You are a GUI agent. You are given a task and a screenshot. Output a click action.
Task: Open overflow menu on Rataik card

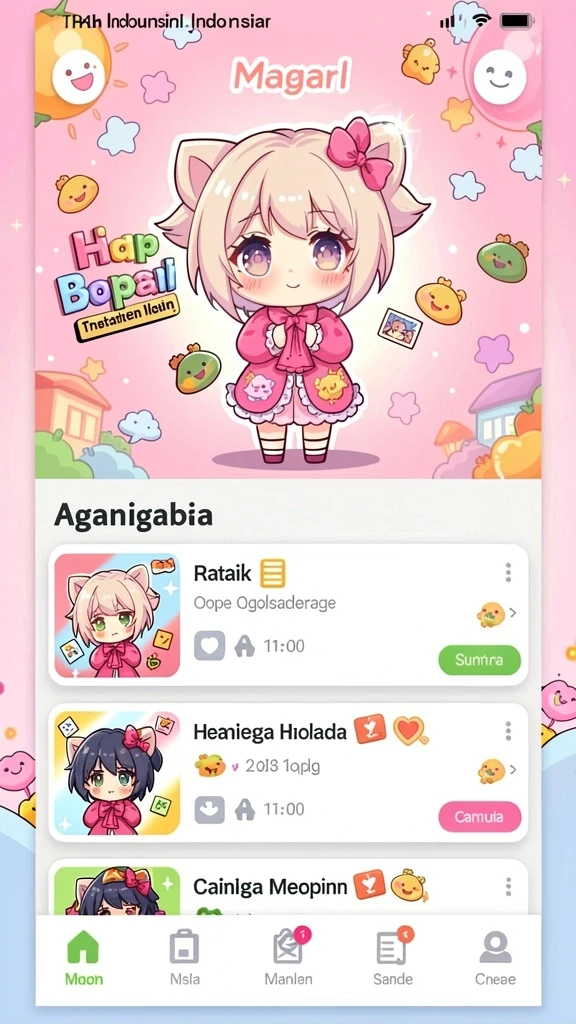pyautogui.click(x=508, y=573)
